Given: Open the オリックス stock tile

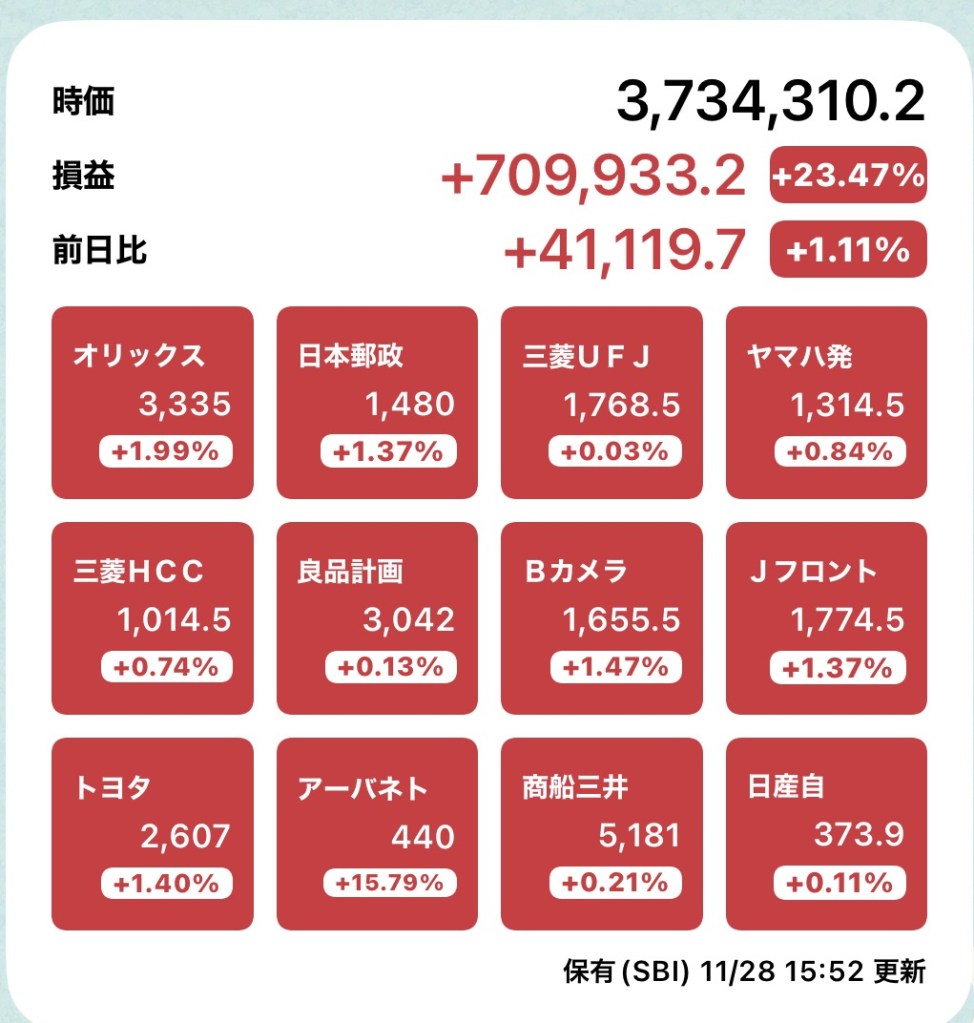Looking at the screenshot, I should pos(152,402).
